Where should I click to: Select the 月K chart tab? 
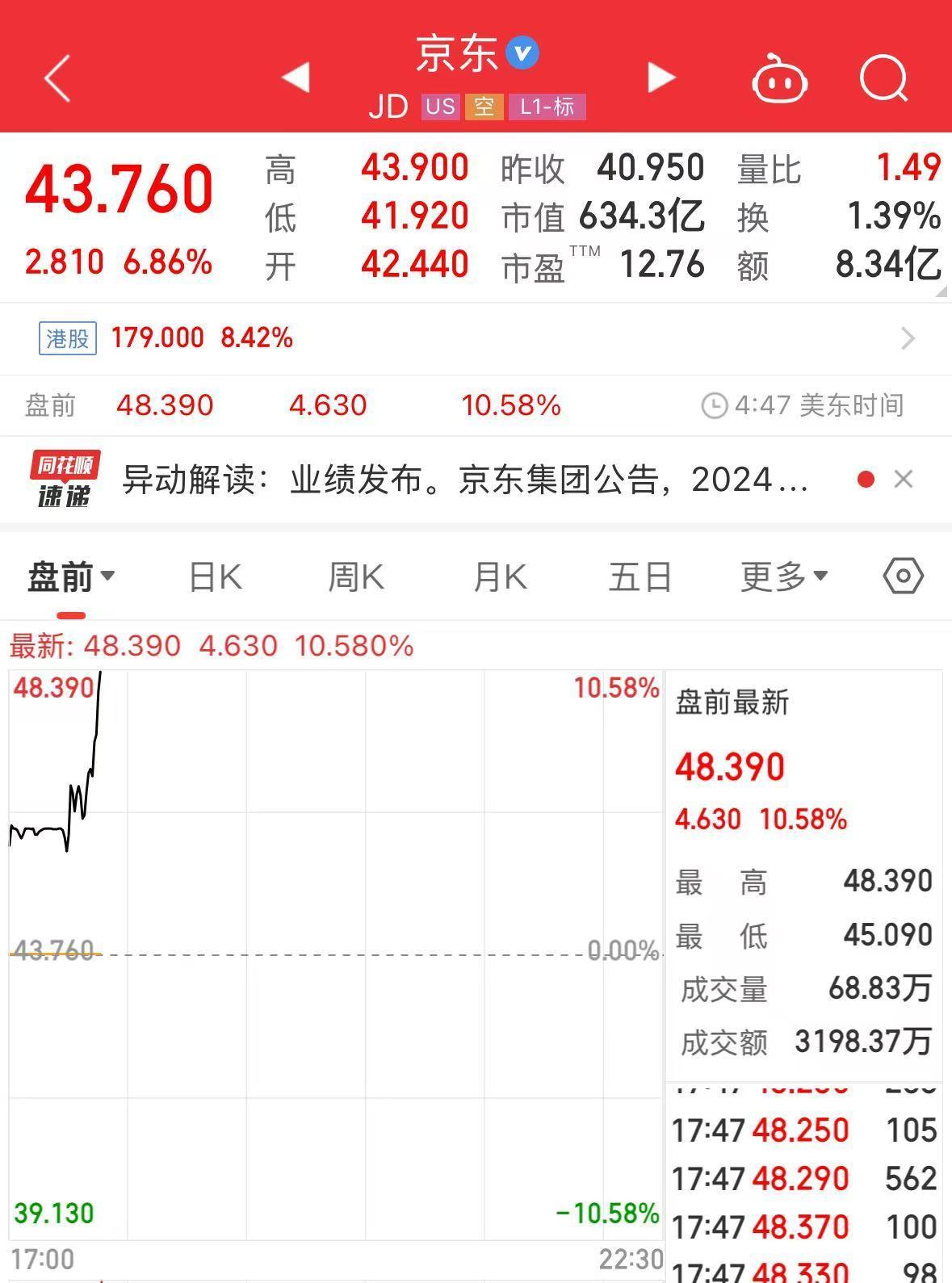[500, 577]
